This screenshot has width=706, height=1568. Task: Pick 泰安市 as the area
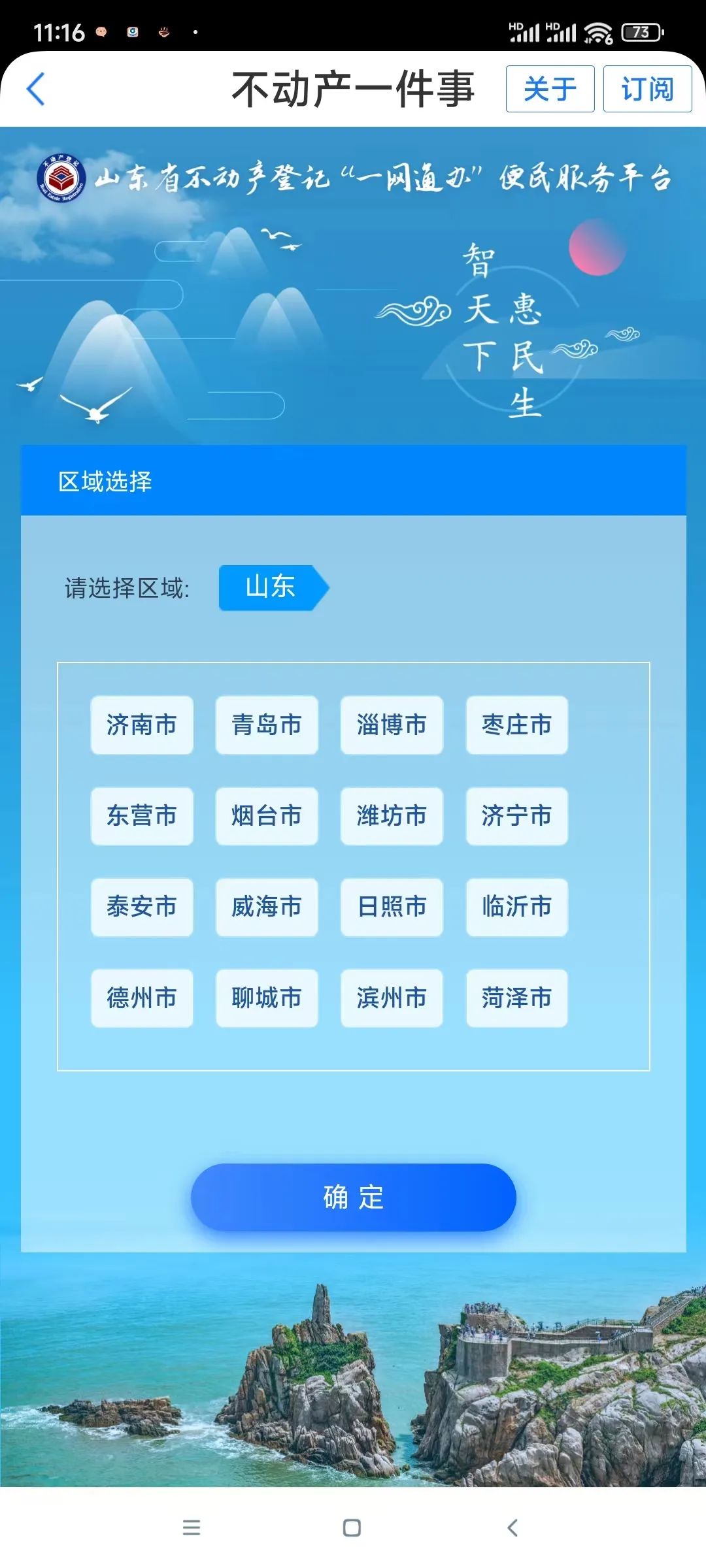pyautogui.click(x=142, y=907)
